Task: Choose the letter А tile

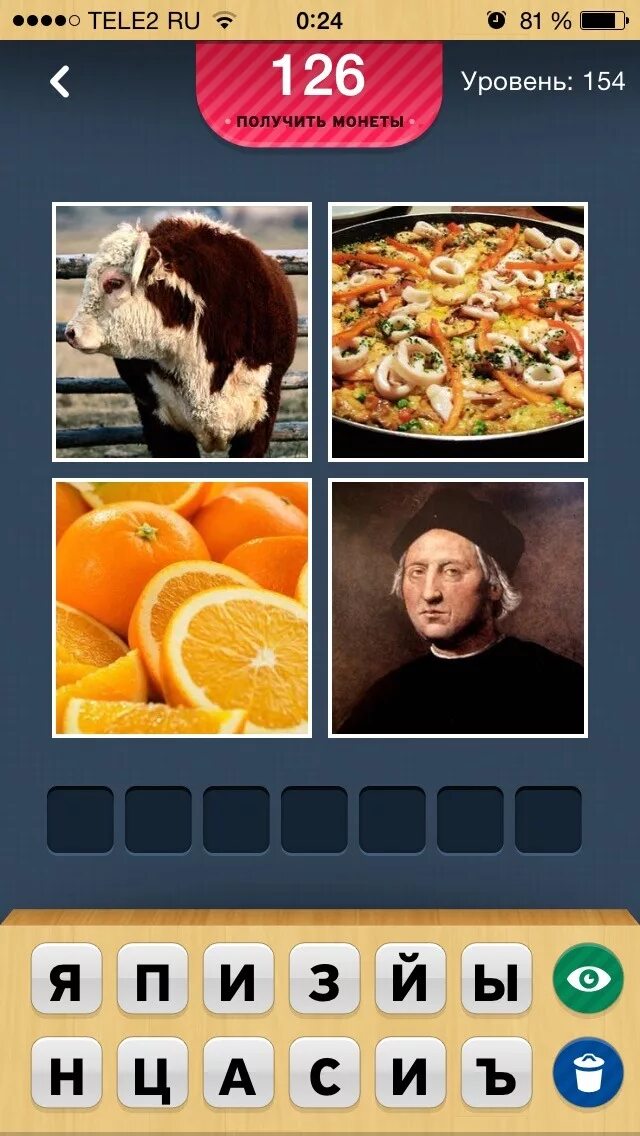Action: point(238,1073)
